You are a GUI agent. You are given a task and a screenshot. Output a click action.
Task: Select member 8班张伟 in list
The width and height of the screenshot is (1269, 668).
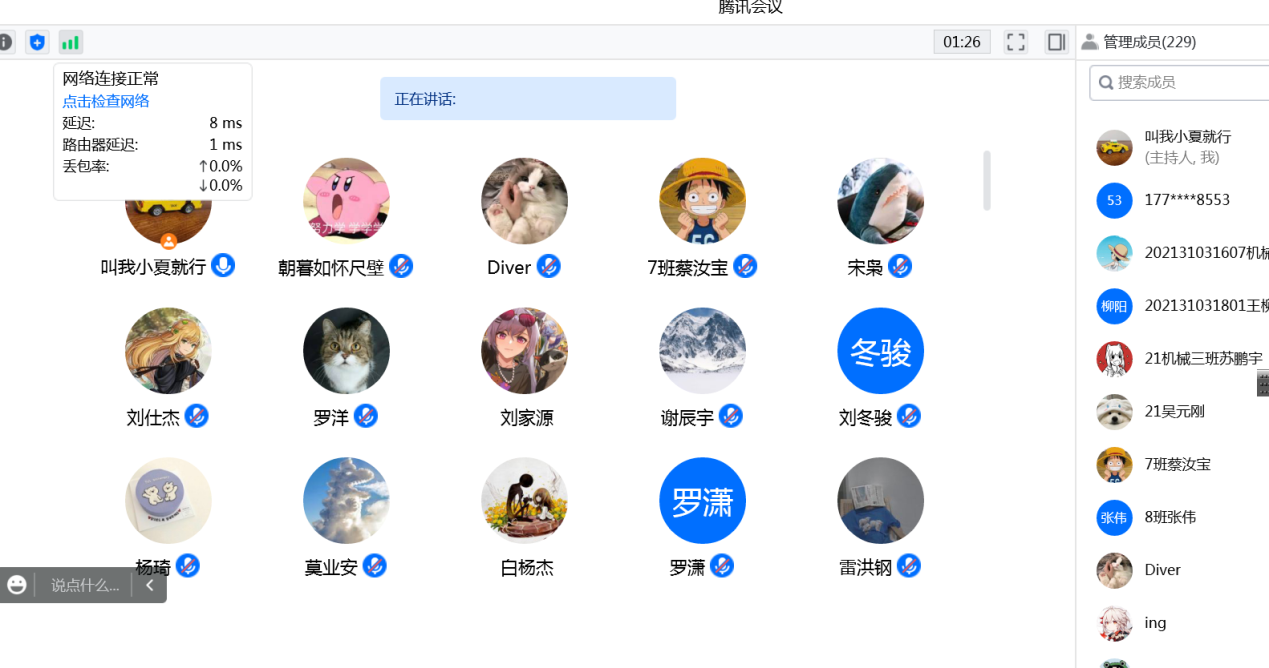[1170, 517]
